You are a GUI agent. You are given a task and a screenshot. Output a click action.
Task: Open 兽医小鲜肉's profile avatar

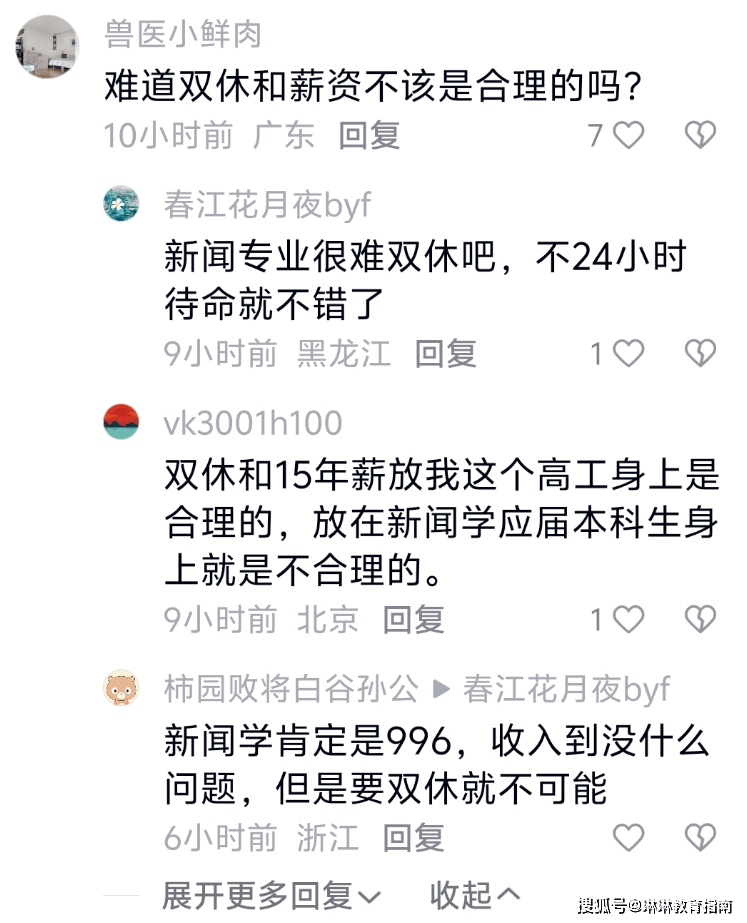[x=47, y=46]
